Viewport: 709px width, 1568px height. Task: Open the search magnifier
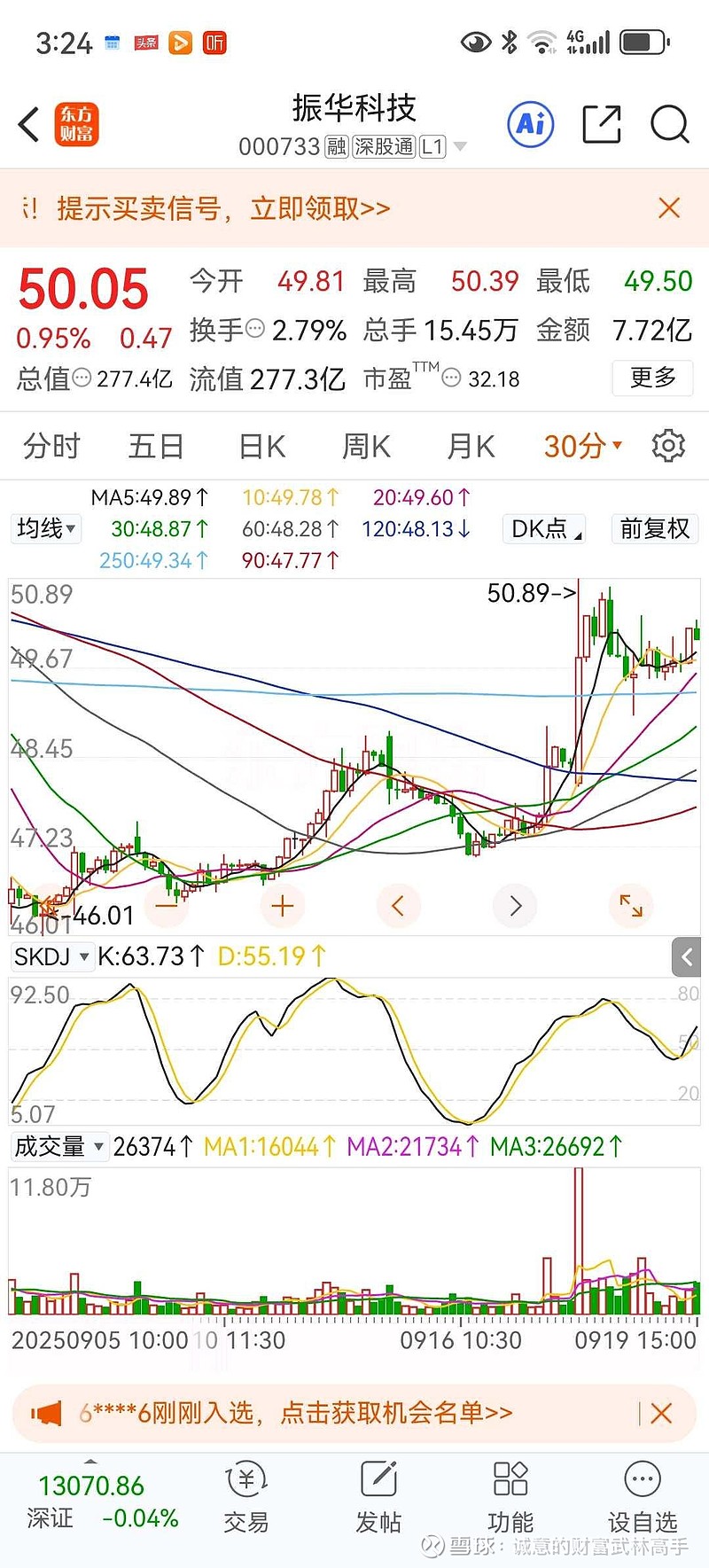pos(669,124)
